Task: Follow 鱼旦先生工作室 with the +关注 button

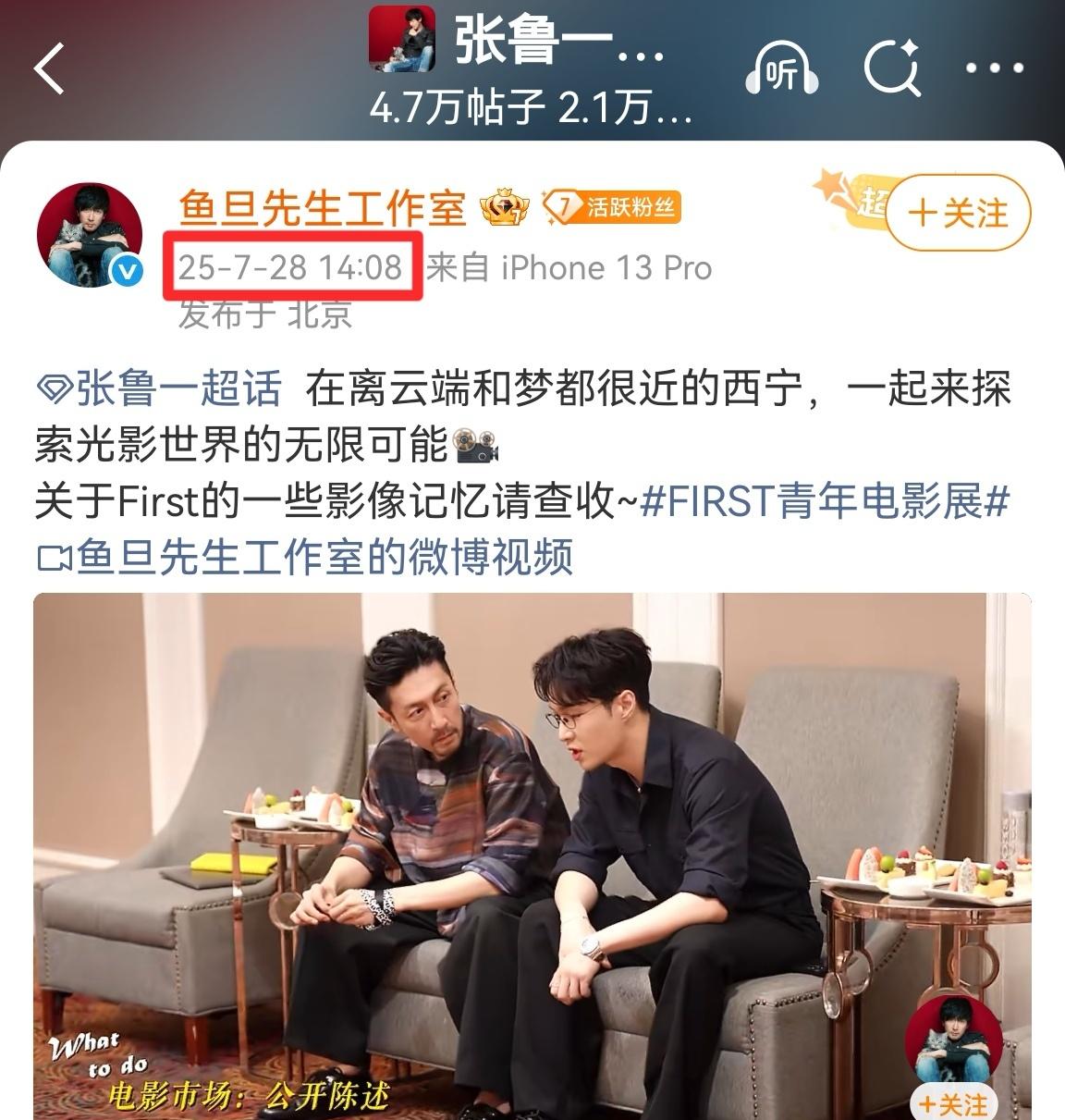Action: click(x=958, y=214)
